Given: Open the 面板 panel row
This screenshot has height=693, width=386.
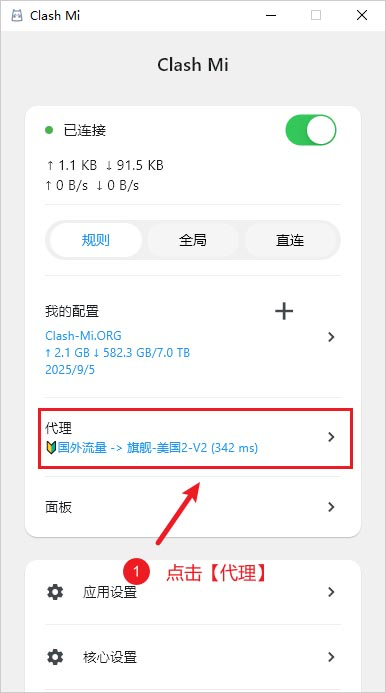Looking at the screenshot, I should point(193,507).
